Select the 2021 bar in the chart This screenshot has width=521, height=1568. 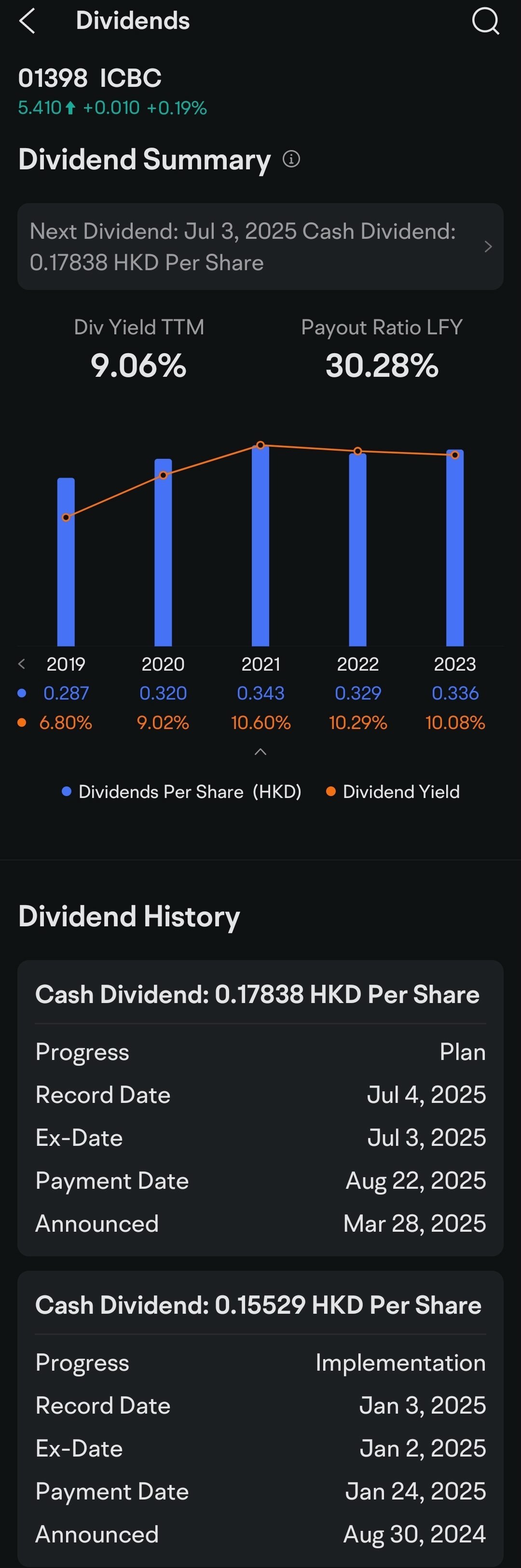[x=260, y=546]
